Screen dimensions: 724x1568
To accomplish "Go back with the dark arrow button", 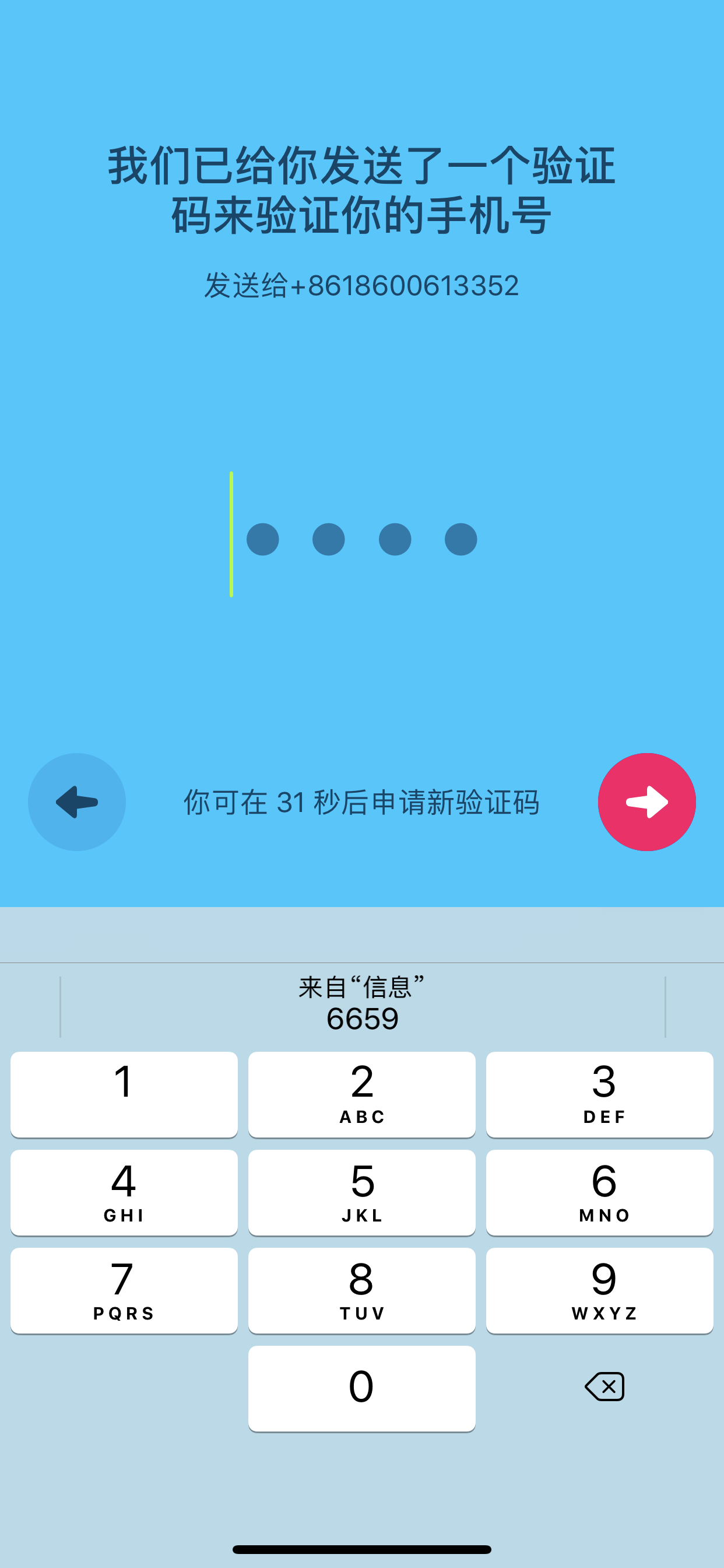I will 77,801.
